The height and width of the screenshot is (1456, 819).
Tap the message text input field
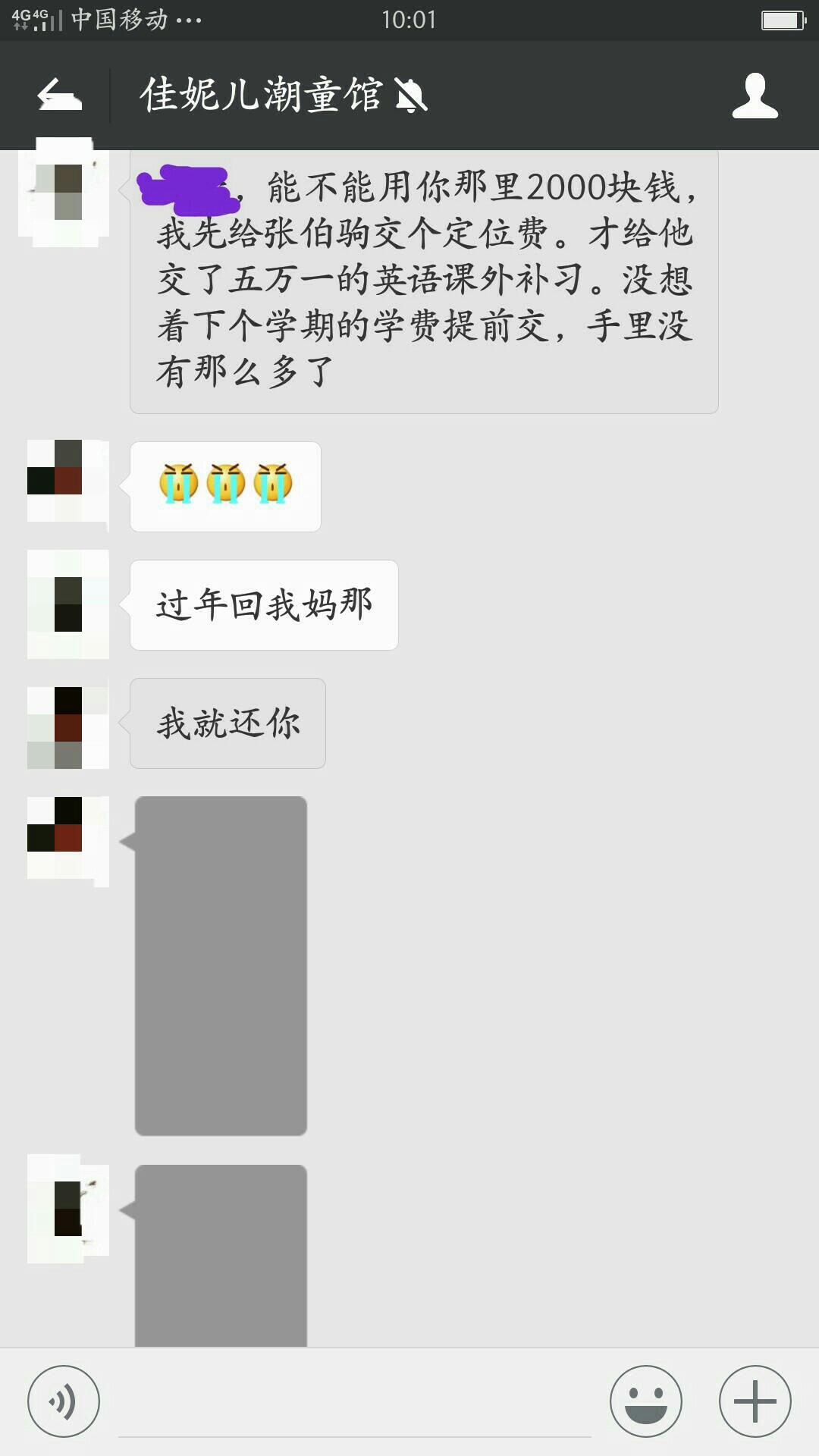(x=354, y=1403)
